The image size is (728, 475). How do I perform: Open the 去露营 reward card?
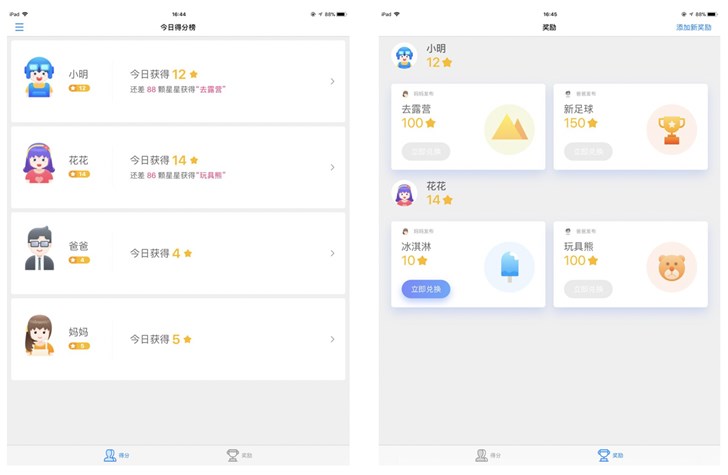pyautogui.click(x=467, y=127)
